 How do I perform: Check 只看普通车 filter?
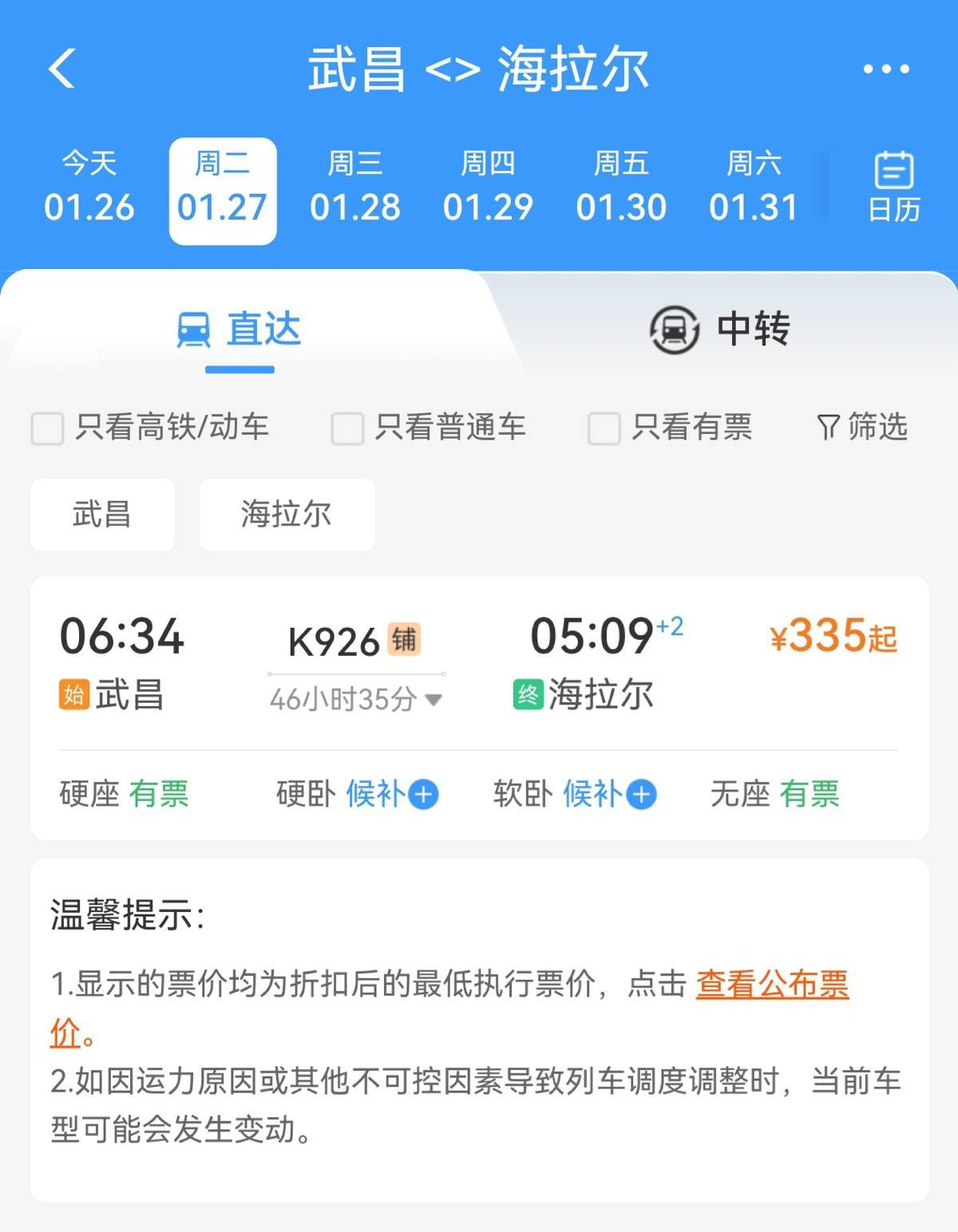pyautogui.click(x=347, y=428)
